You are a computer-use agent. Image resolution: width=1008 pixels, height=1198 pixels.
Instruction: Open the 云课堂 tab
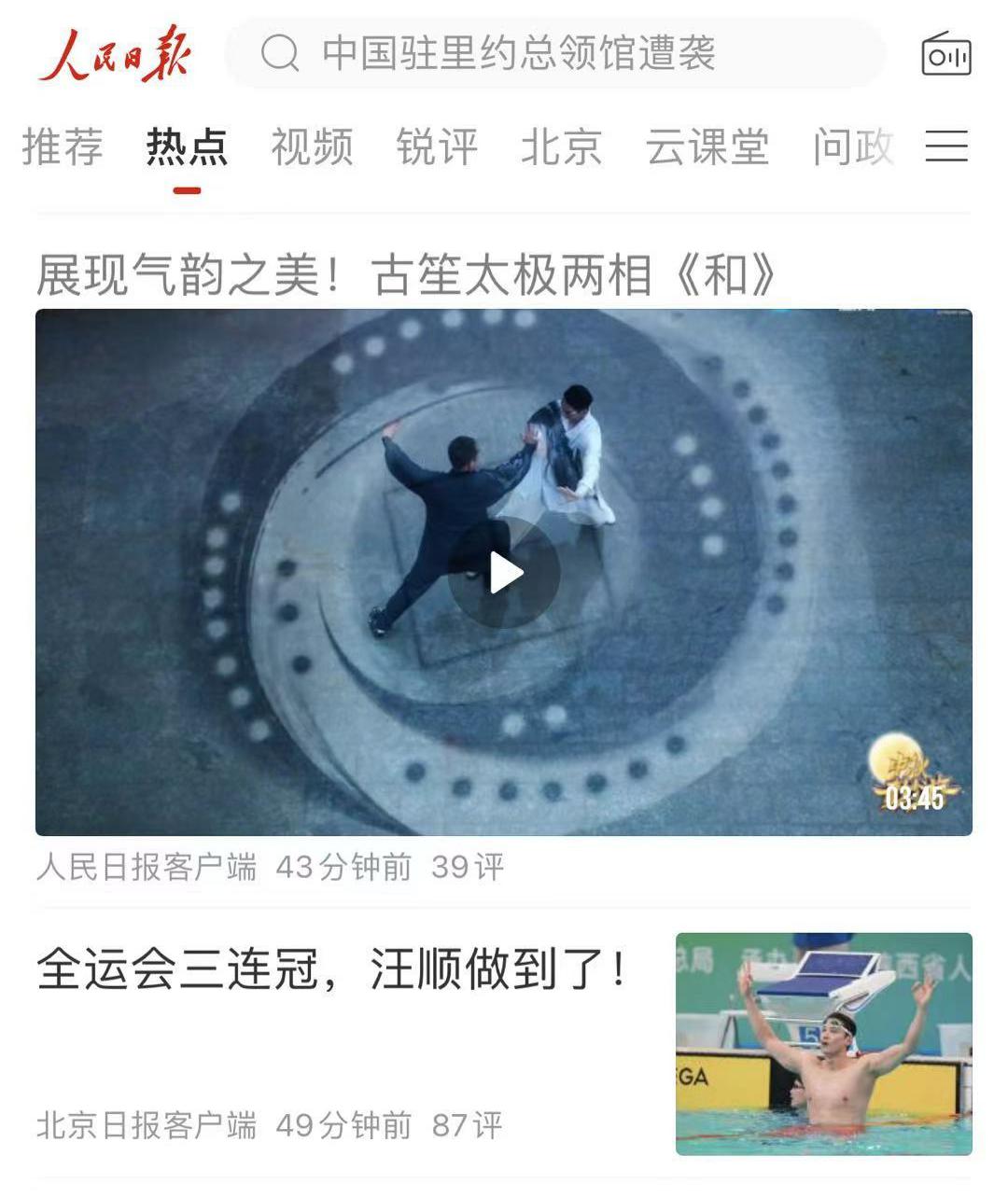(x=707, y=147)
